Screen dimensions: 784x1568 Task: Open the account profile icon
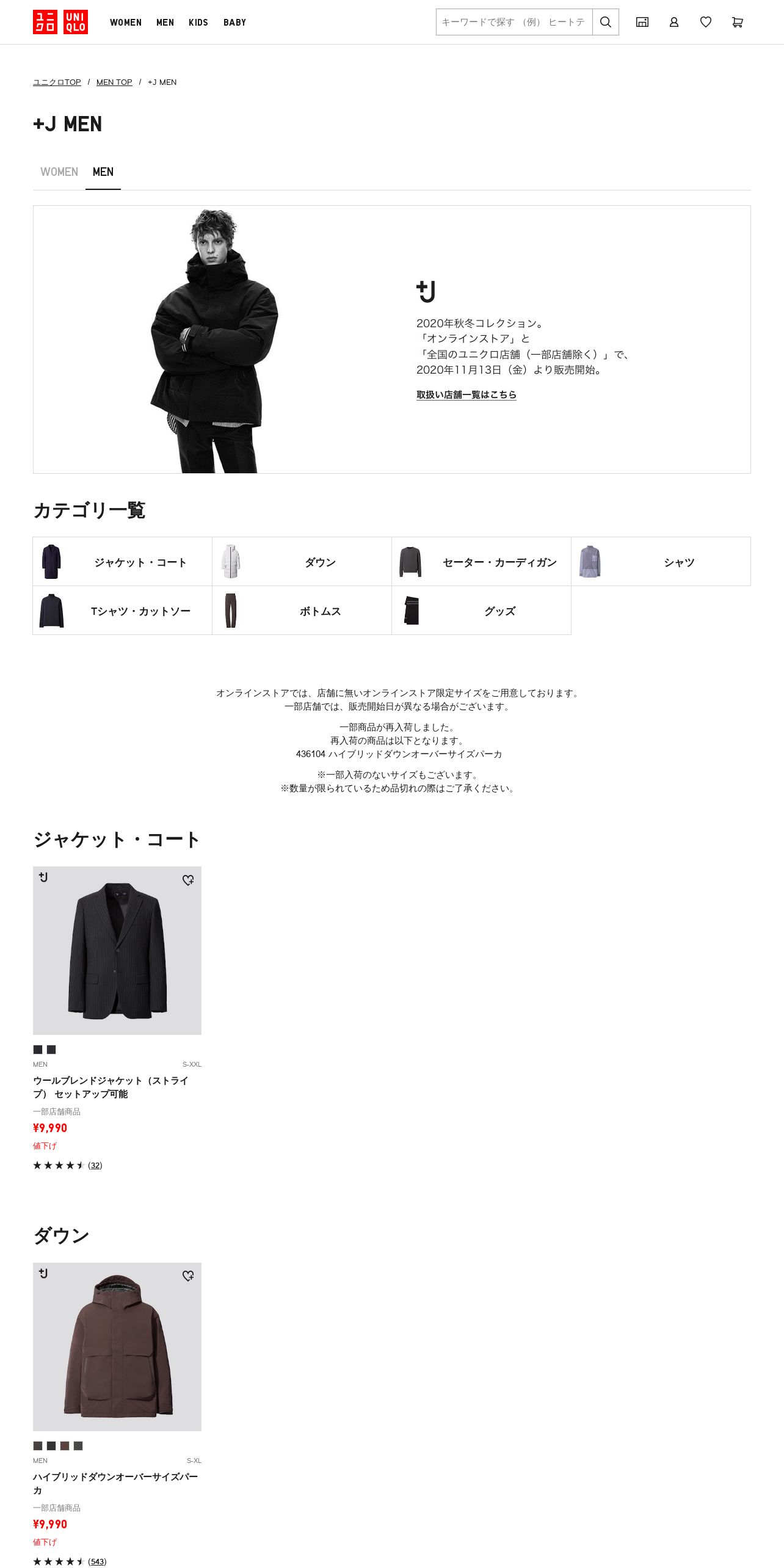(x=674, y=22)
